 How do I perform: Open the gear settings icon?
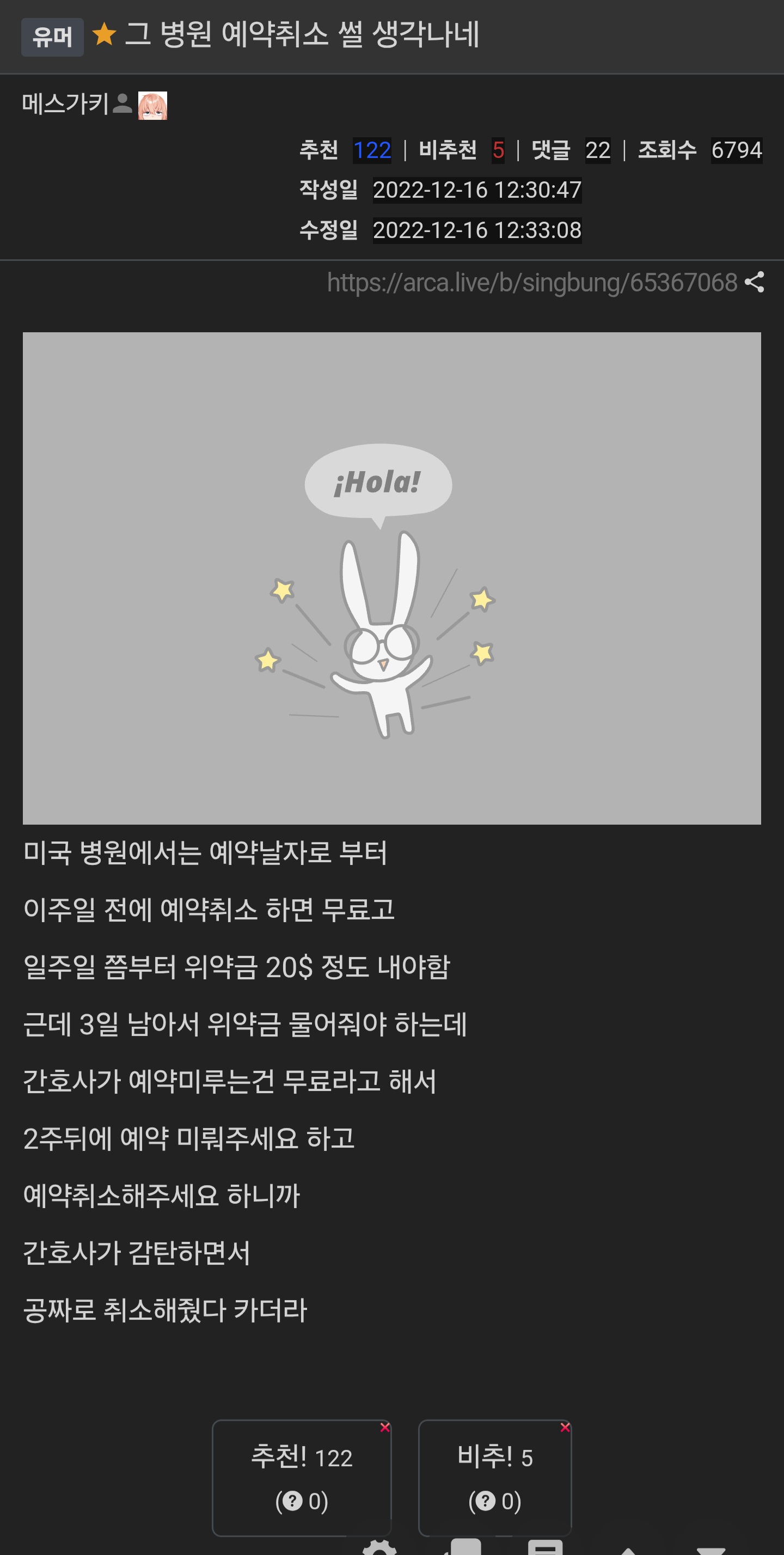click(x=379, y=1547)
